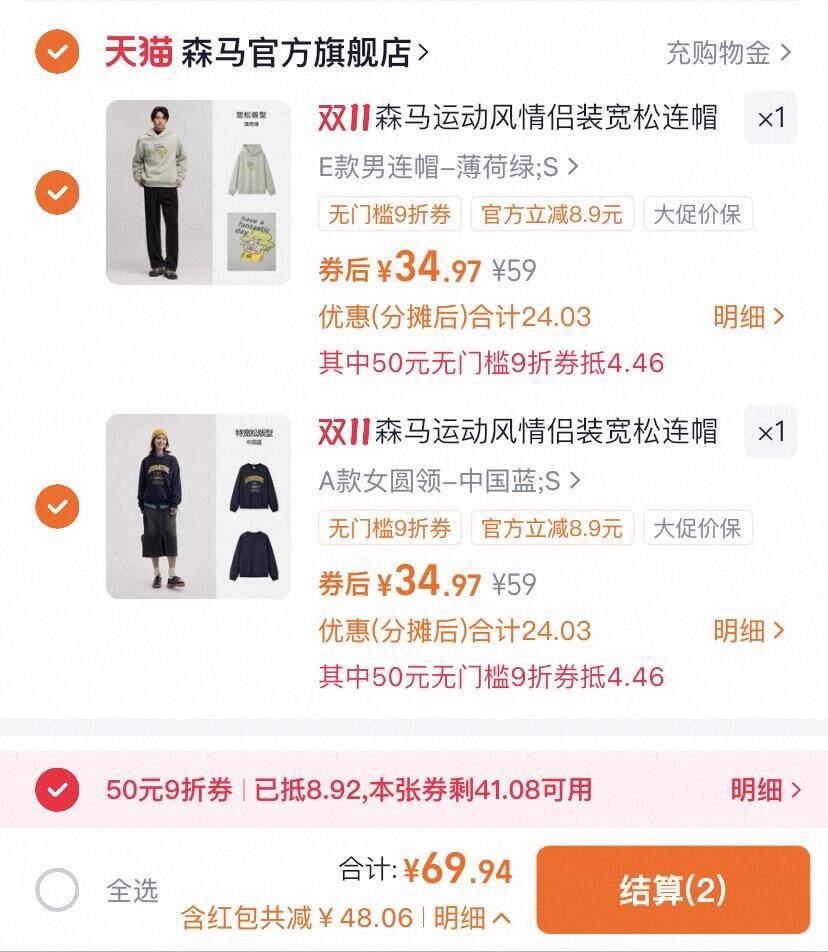Deselect the 薄荷绿 hoodie item checkbox
Viewport: 828px width, 952px height.
click(x=57, y=192)
